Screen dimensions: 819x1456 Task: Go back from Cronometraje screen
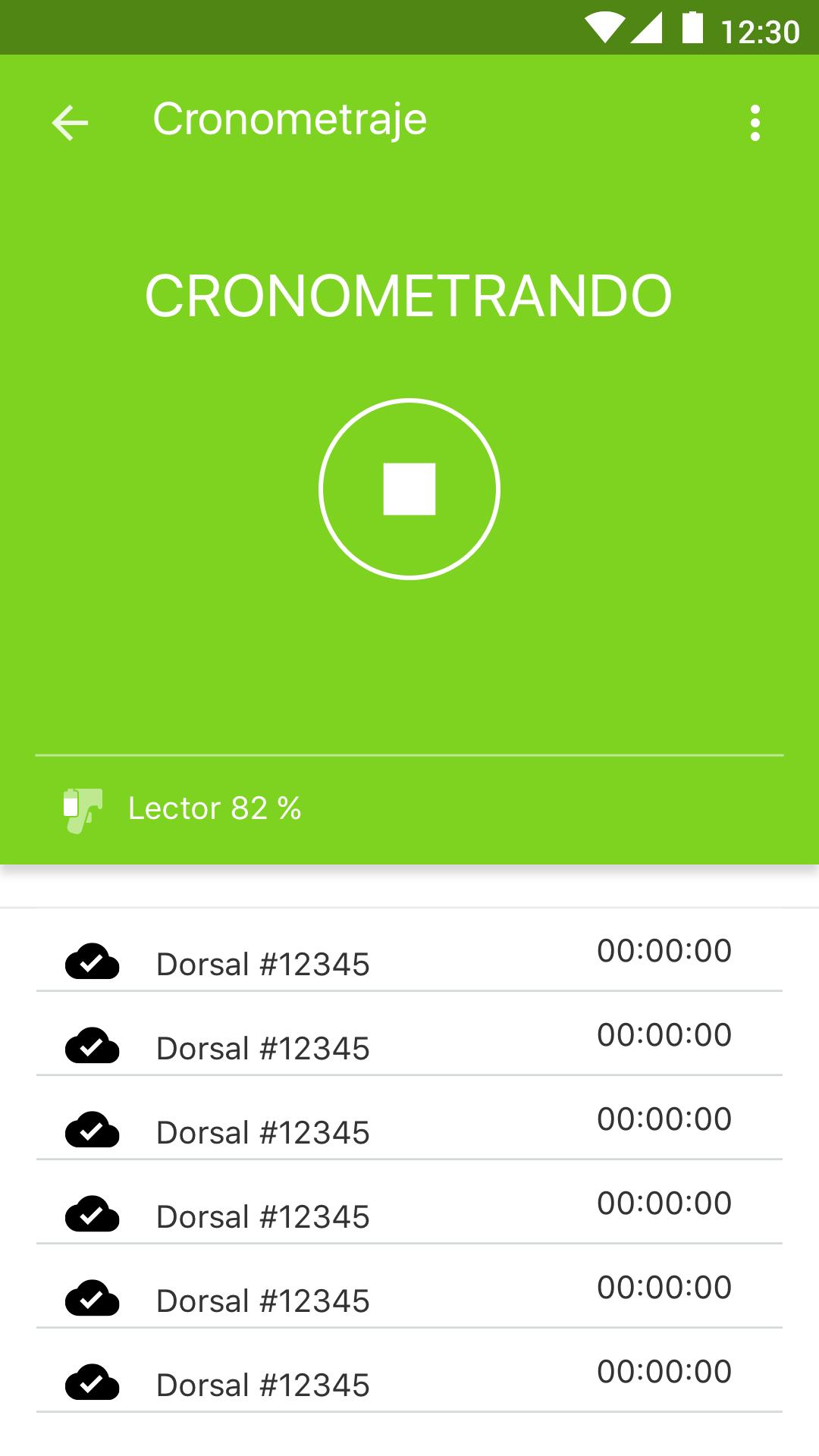tap(70, 123)
